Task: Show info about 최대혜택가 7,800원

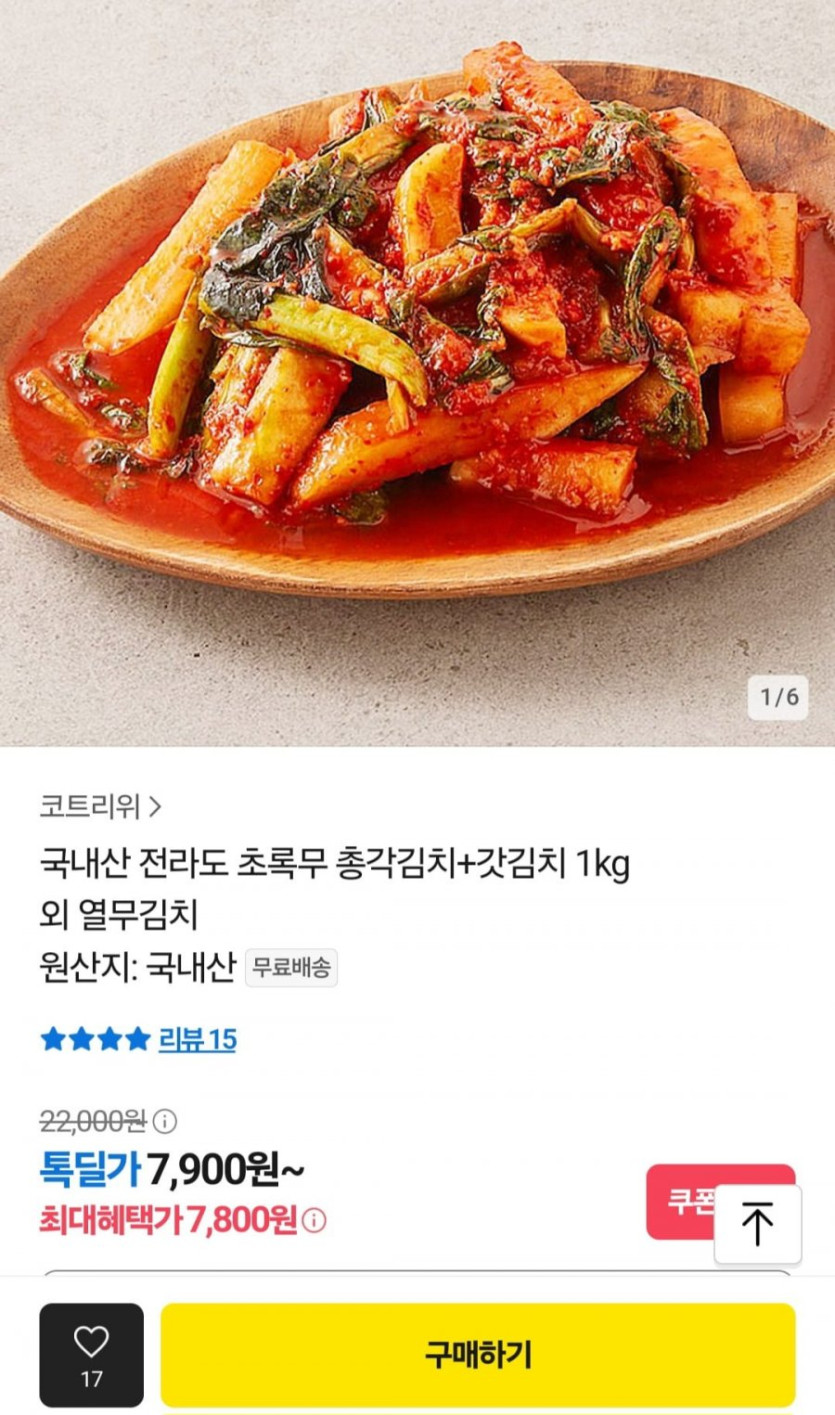Action: point(315,1221)
